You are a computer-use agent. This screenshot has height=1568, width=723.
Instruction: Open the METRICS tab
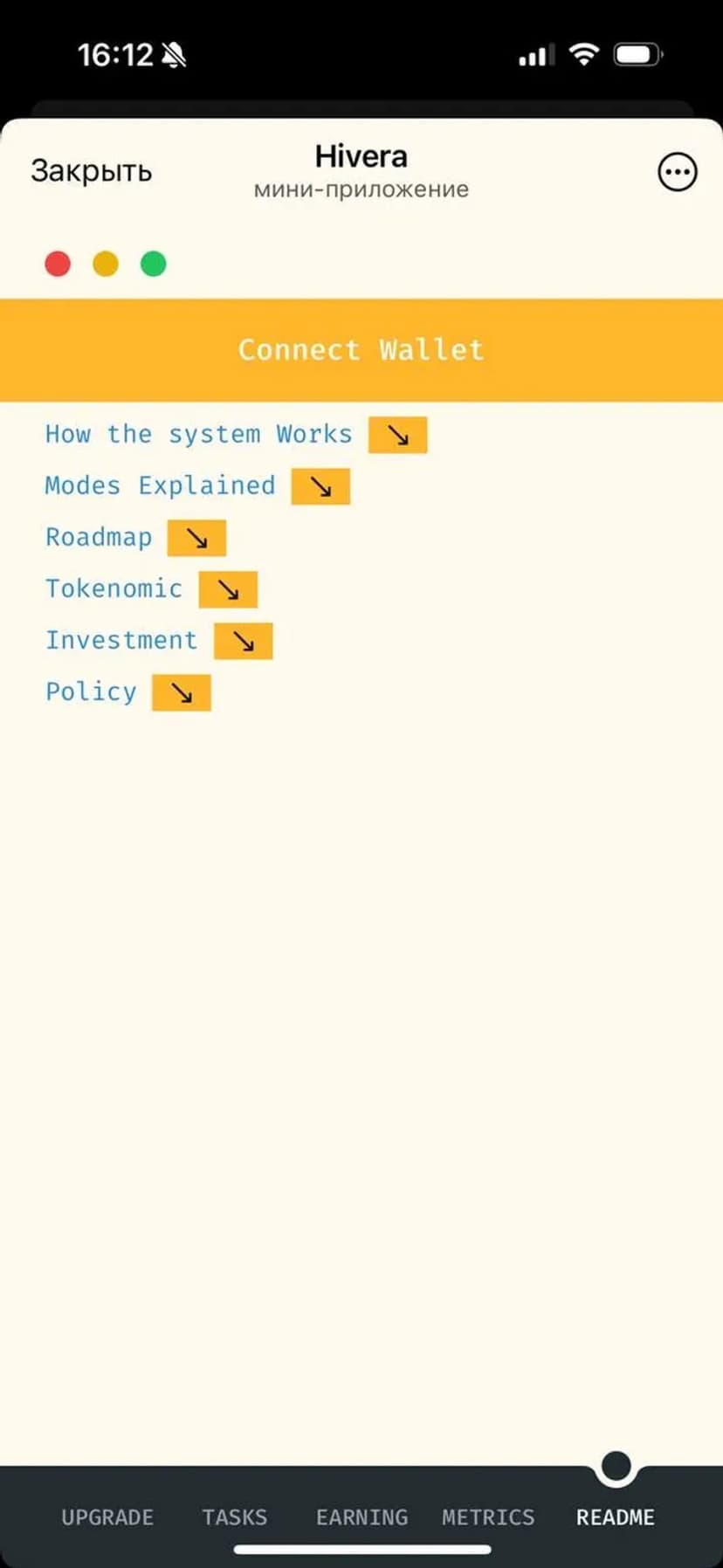[488, 1517]
